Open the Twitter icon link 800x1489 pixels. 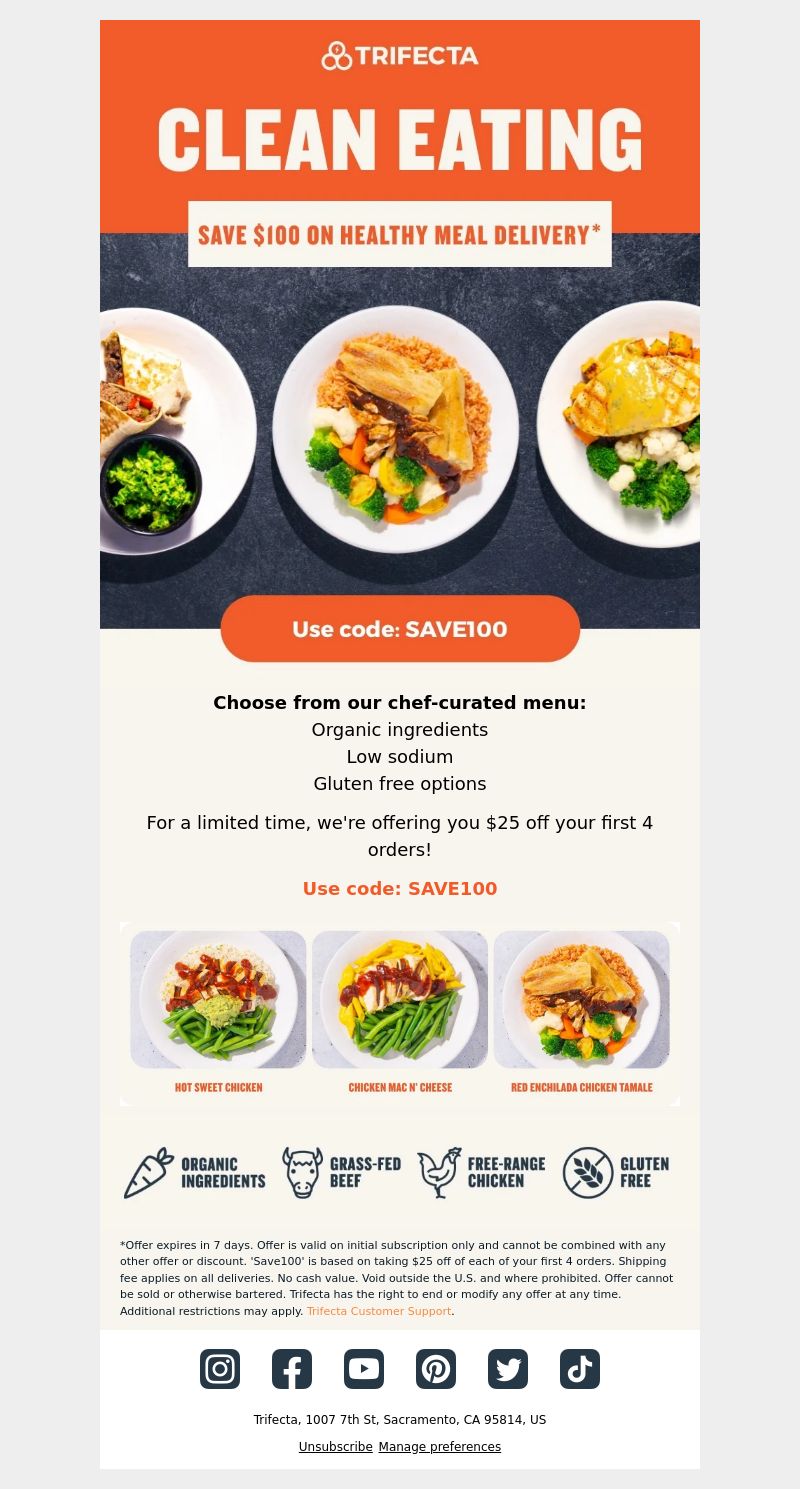[x=508, y=1369]
